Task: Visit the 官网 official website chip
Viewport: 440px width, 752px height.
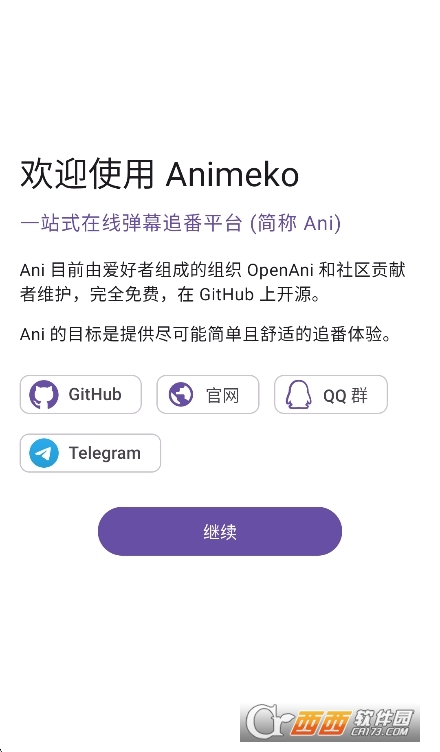Action: coord(208,394)
